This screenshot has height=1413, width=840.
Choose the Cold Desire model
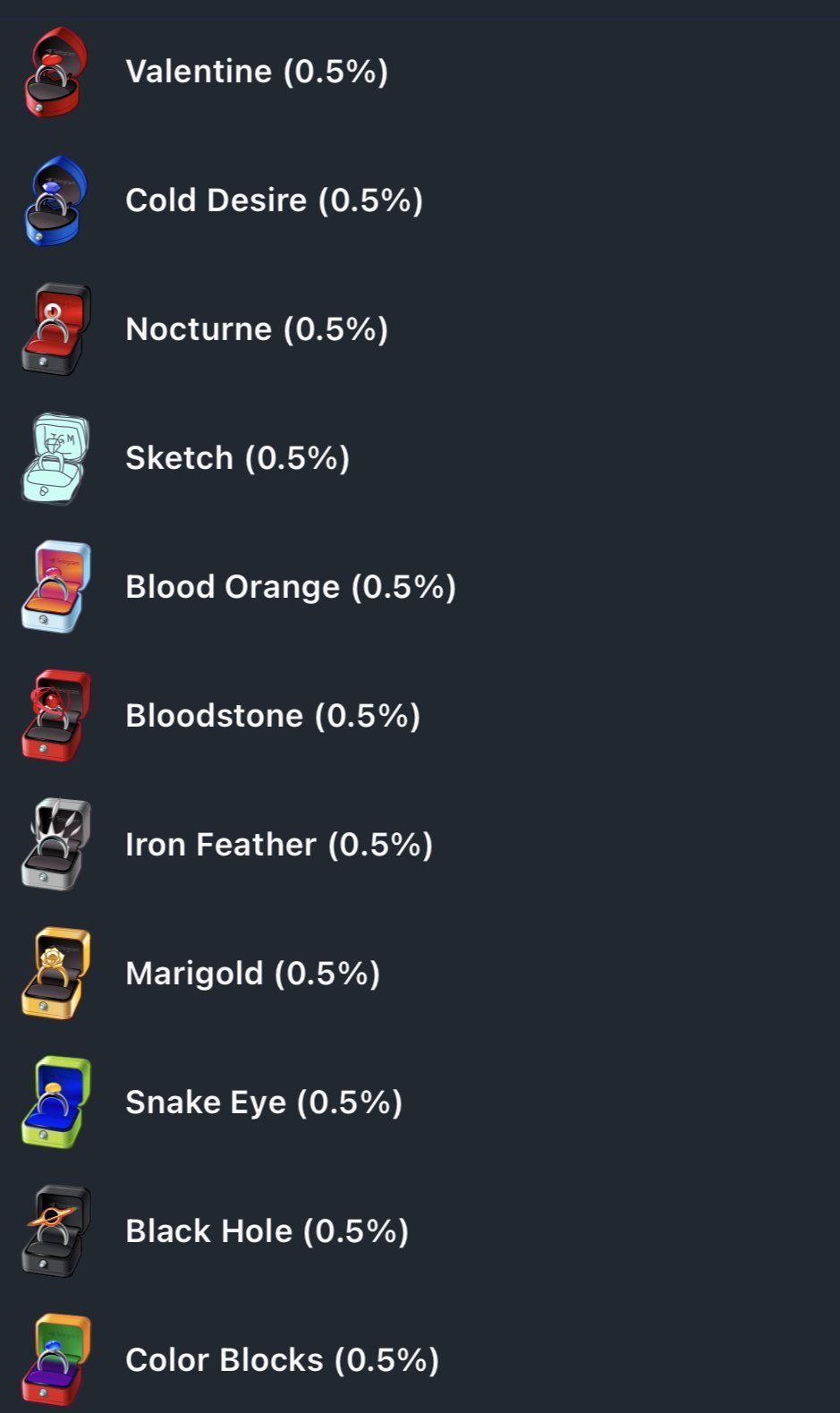(273, 200)
